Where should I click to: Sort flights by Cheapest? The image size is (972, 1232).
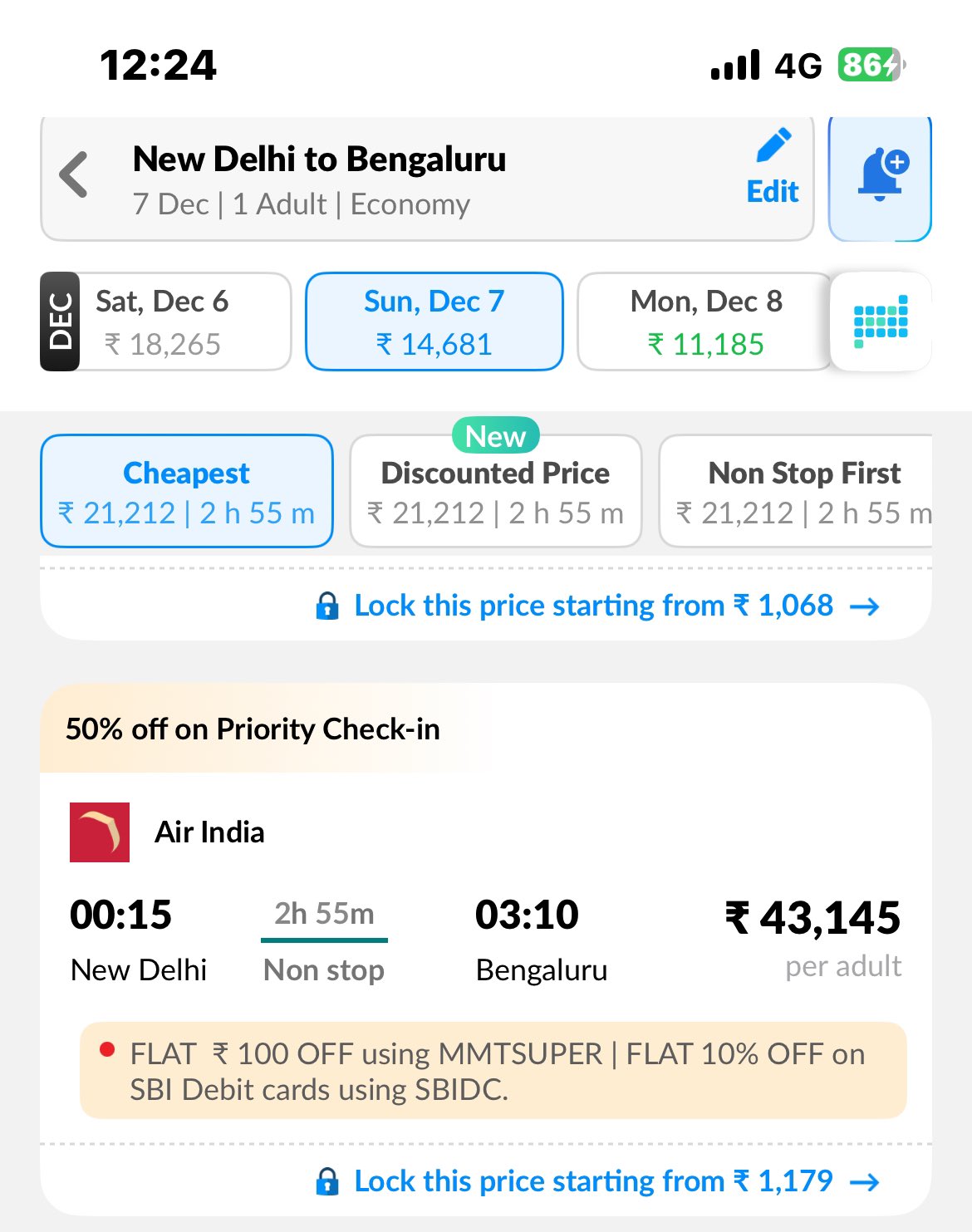point(186,492)
